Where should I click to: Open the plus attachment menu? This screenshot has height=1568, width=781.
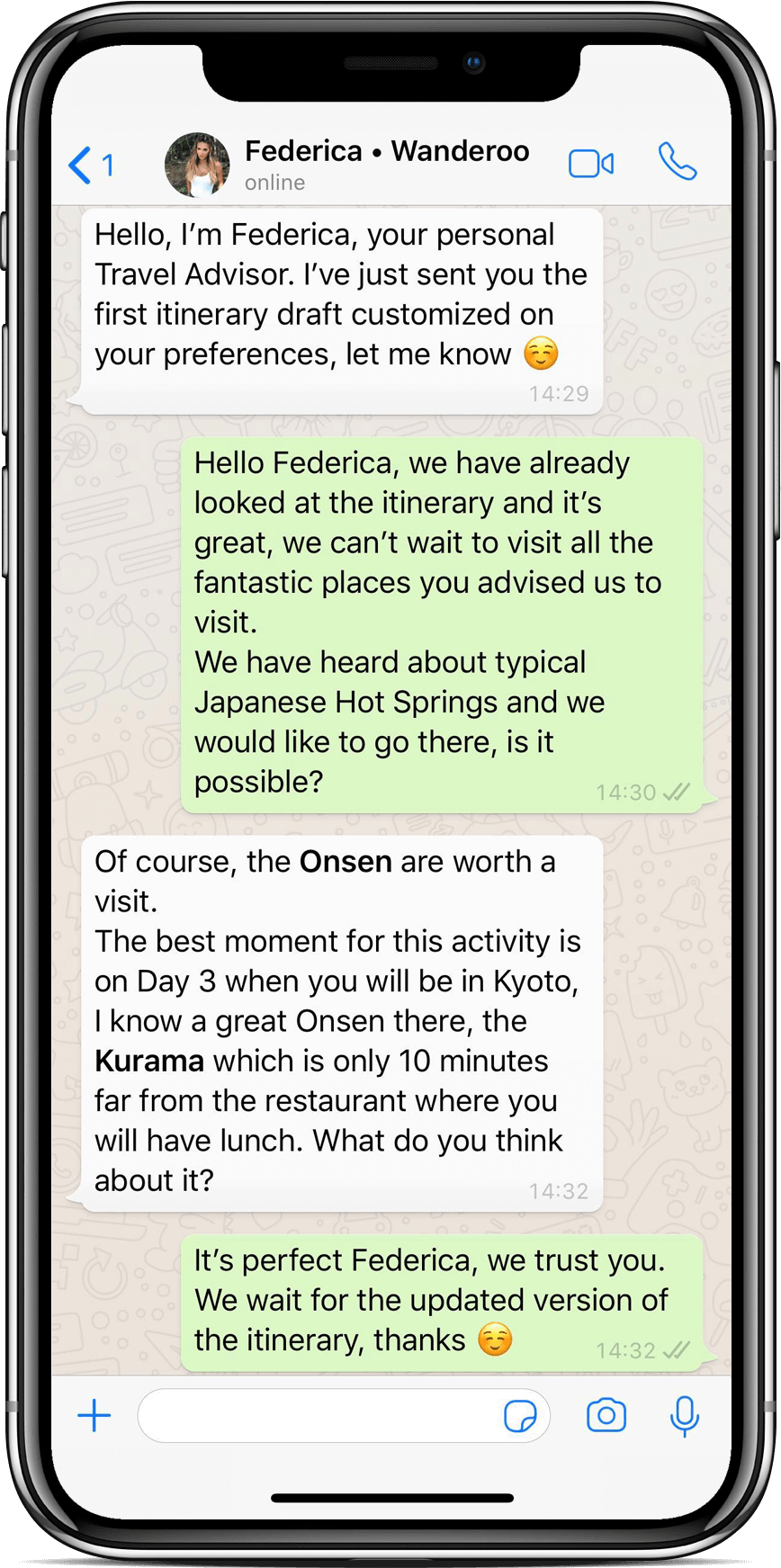[94, 1416]
